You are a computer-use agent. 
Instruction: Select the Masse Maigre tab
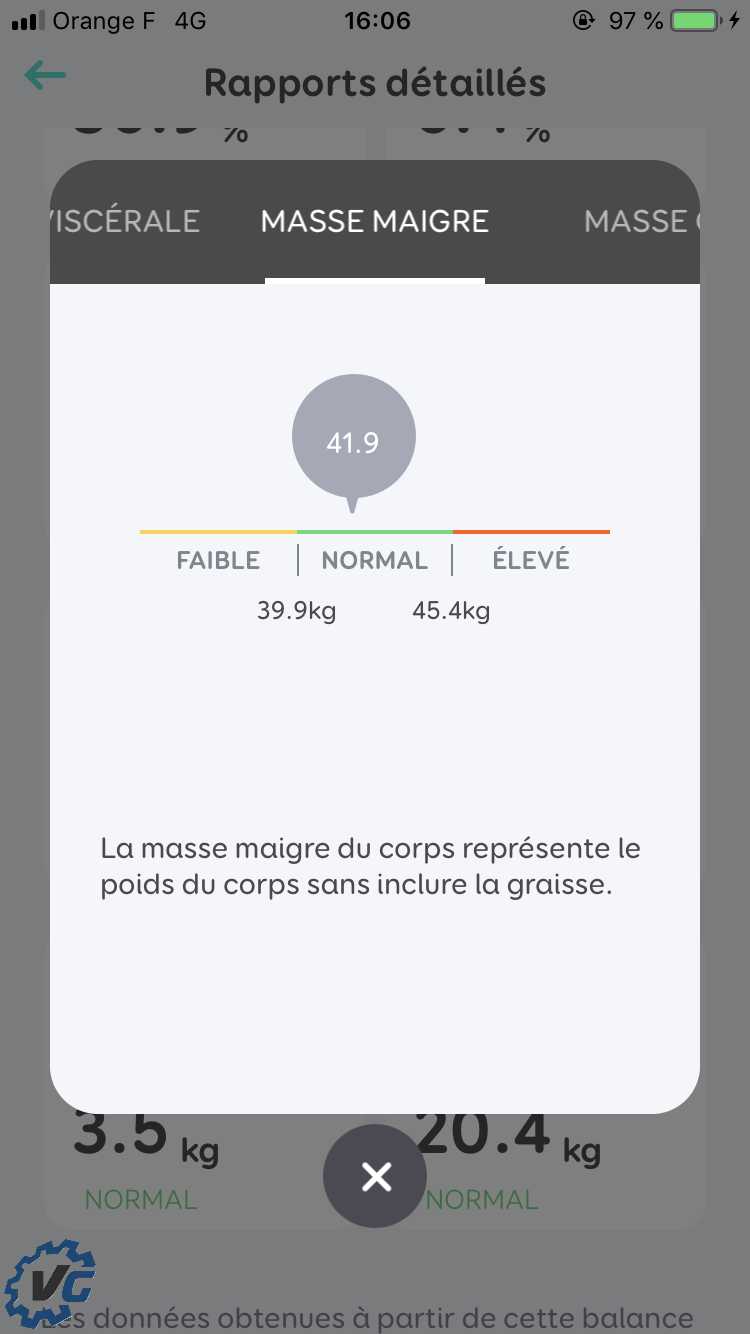tap(375, 221)
